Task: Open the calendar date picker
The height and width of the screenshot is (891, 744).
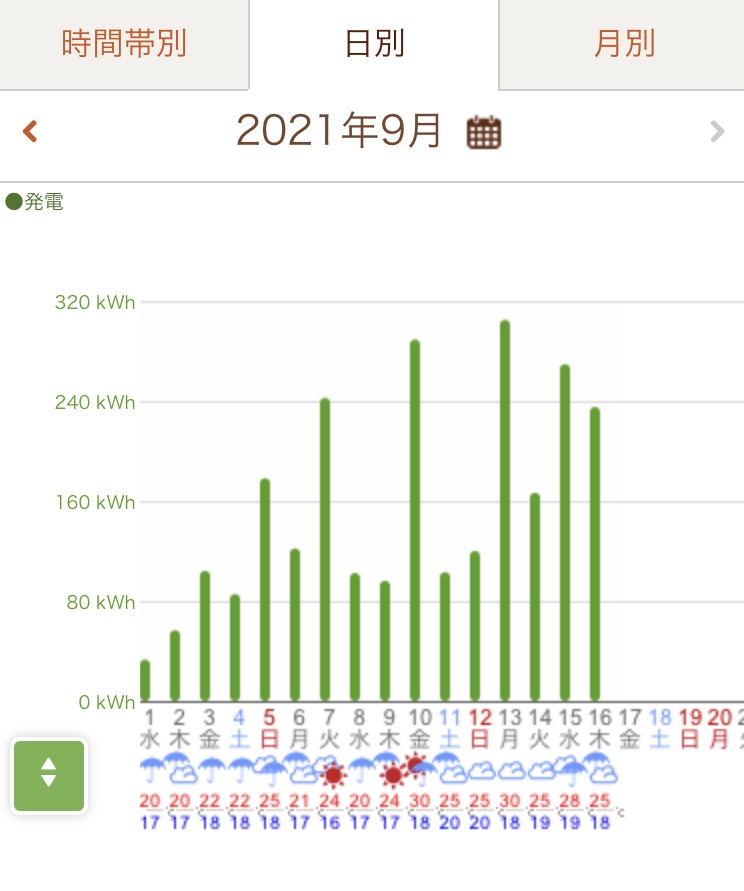Action: [x=484, y=132]
